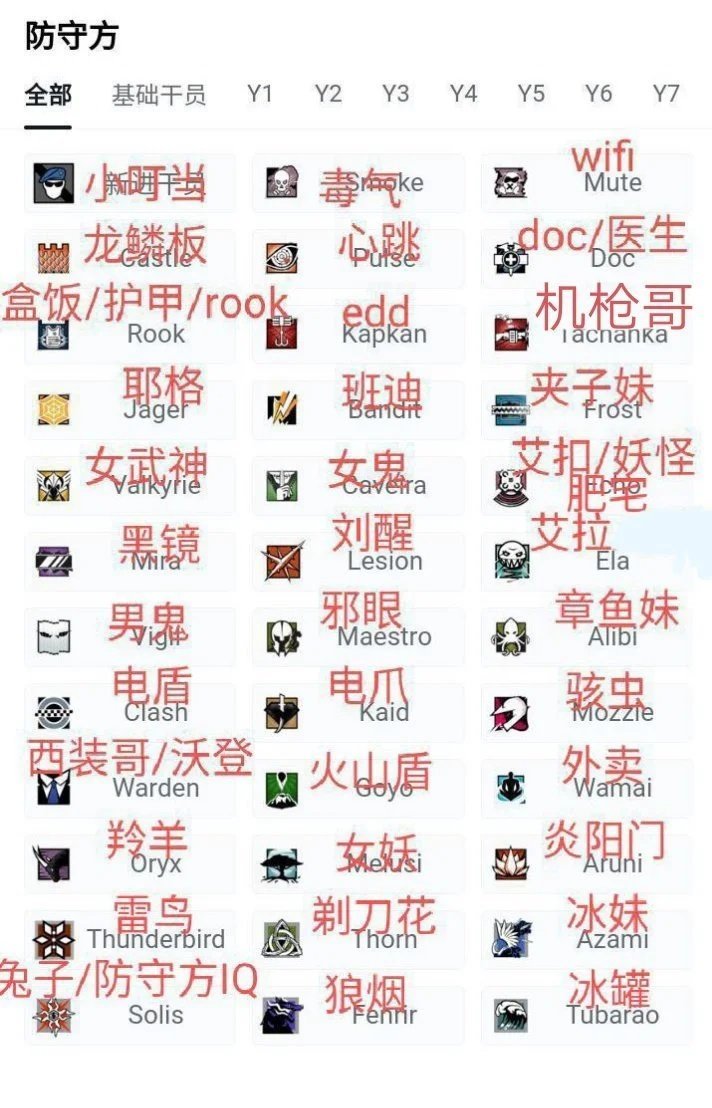Open the Warden operator card
The width and height of the screenshot is (712, 1108).
(130, 788)
